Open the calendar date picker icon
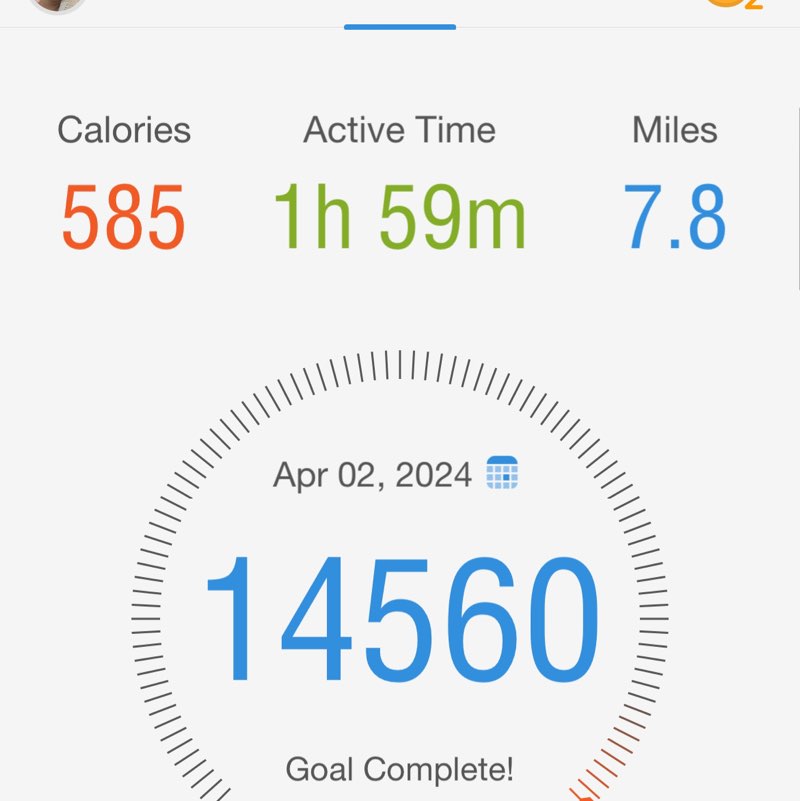800x801 pixels. 502,473
